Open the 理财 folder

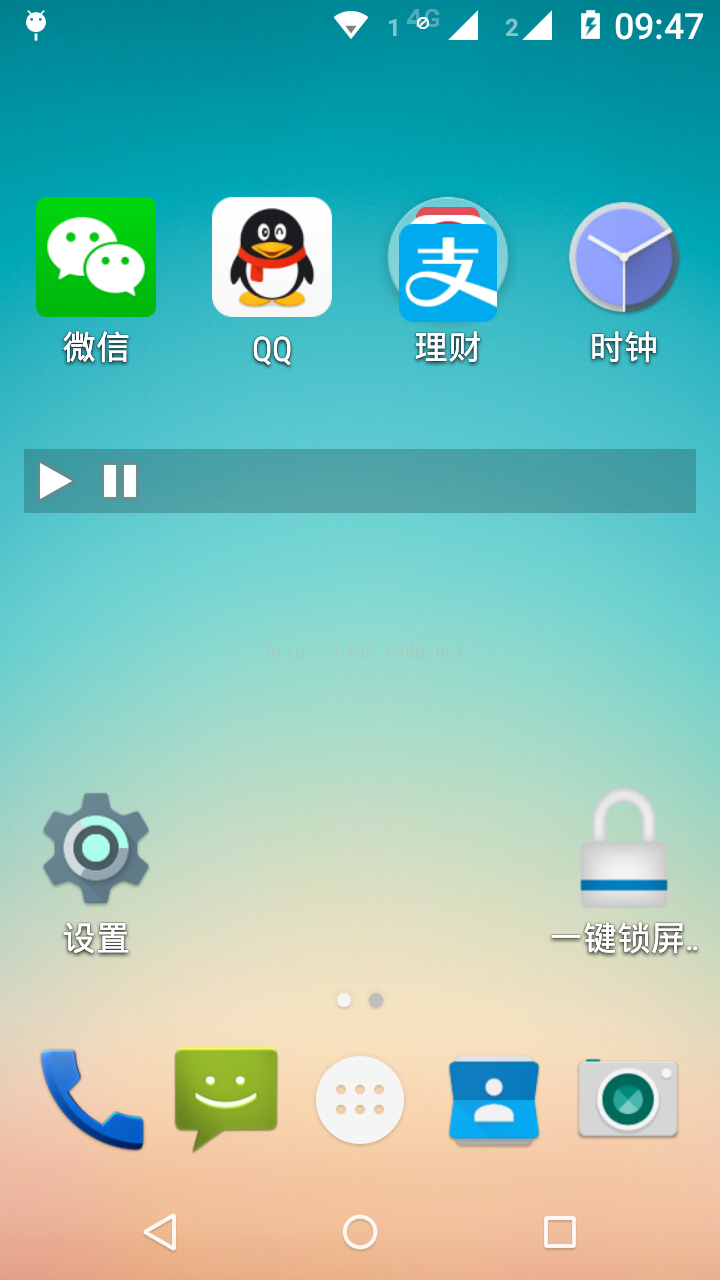tap(448, 262)
